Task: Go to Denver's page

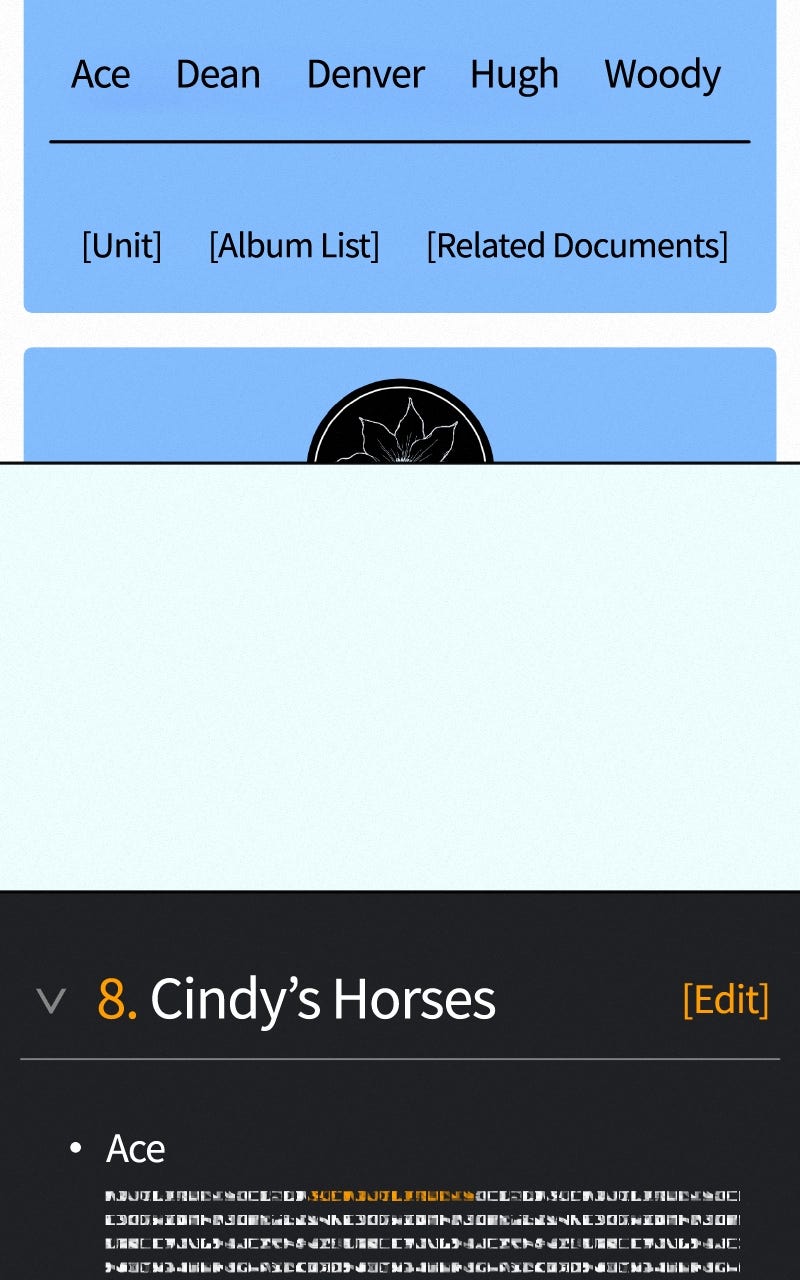Action: (x=365, y=75)
